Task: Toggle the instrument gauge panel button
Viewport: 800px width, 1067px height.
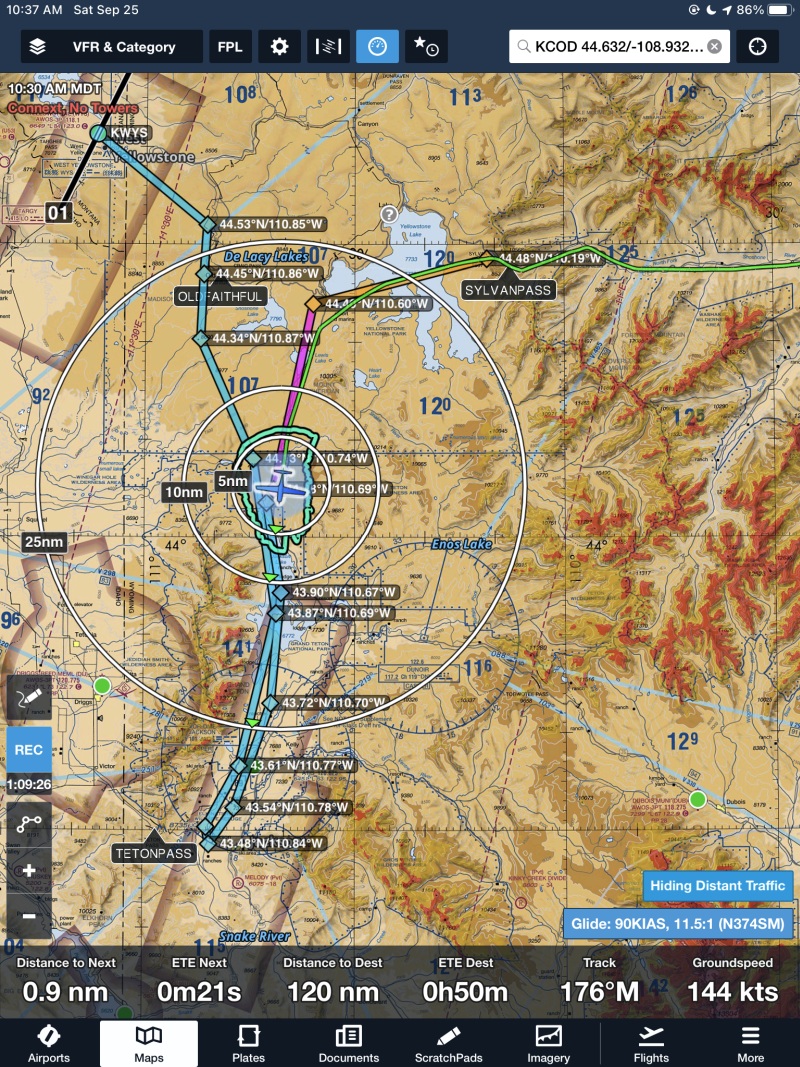Action: 378,47
